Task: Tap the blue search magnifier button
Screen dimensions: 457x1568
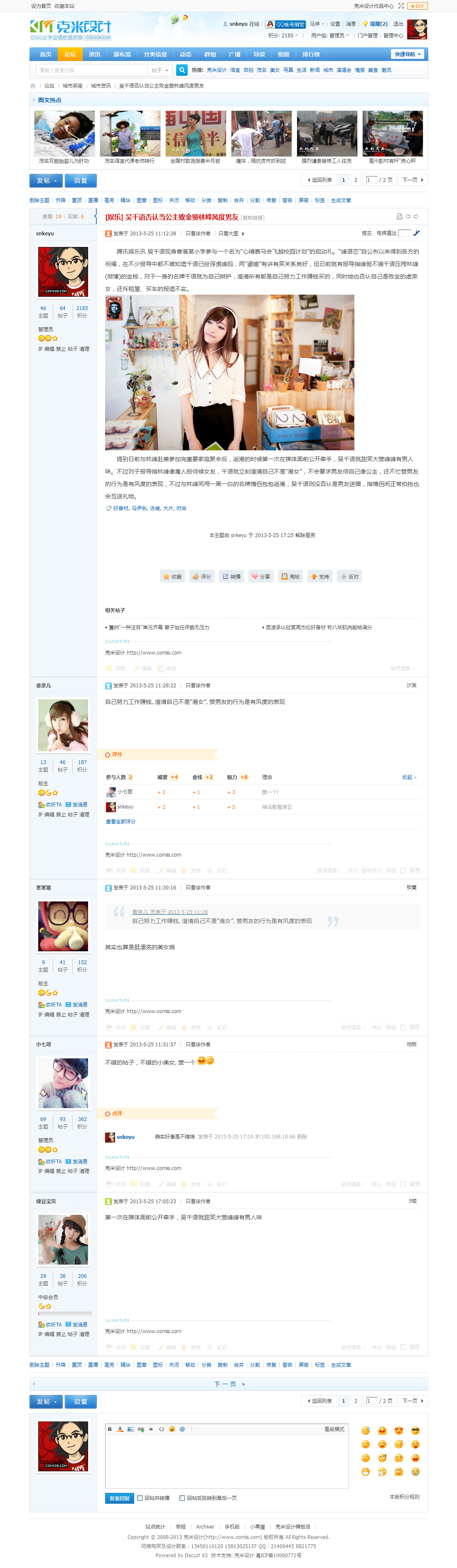Action: [x=182, y=70]
